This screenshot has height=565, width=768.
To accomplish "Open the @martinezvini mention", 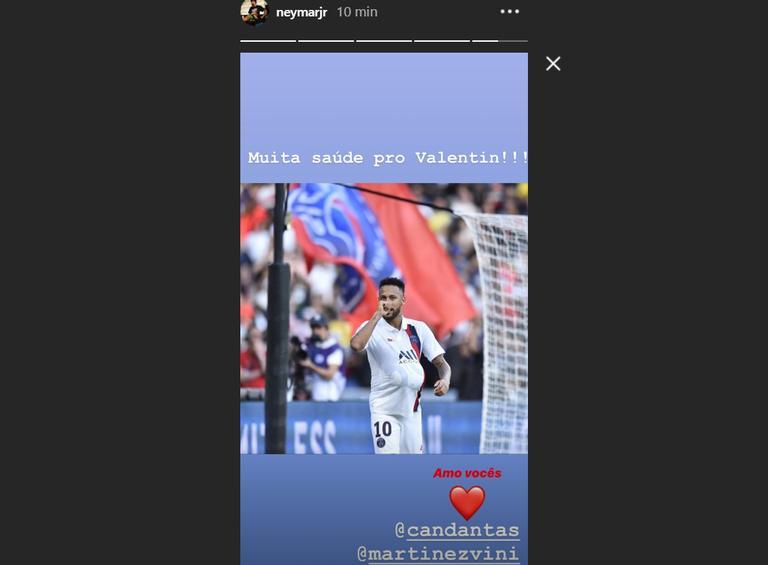I will (438, 553).
